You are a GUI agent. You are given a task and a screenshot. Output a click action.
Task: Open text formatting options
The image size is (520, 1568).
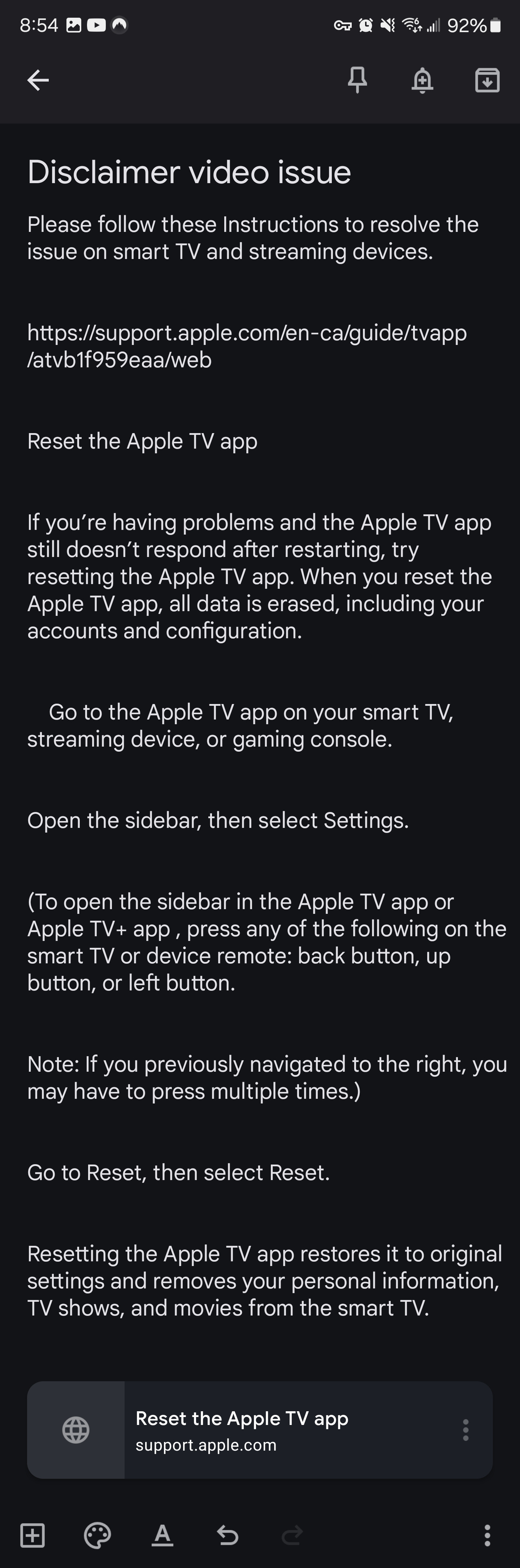(162, 1535)
